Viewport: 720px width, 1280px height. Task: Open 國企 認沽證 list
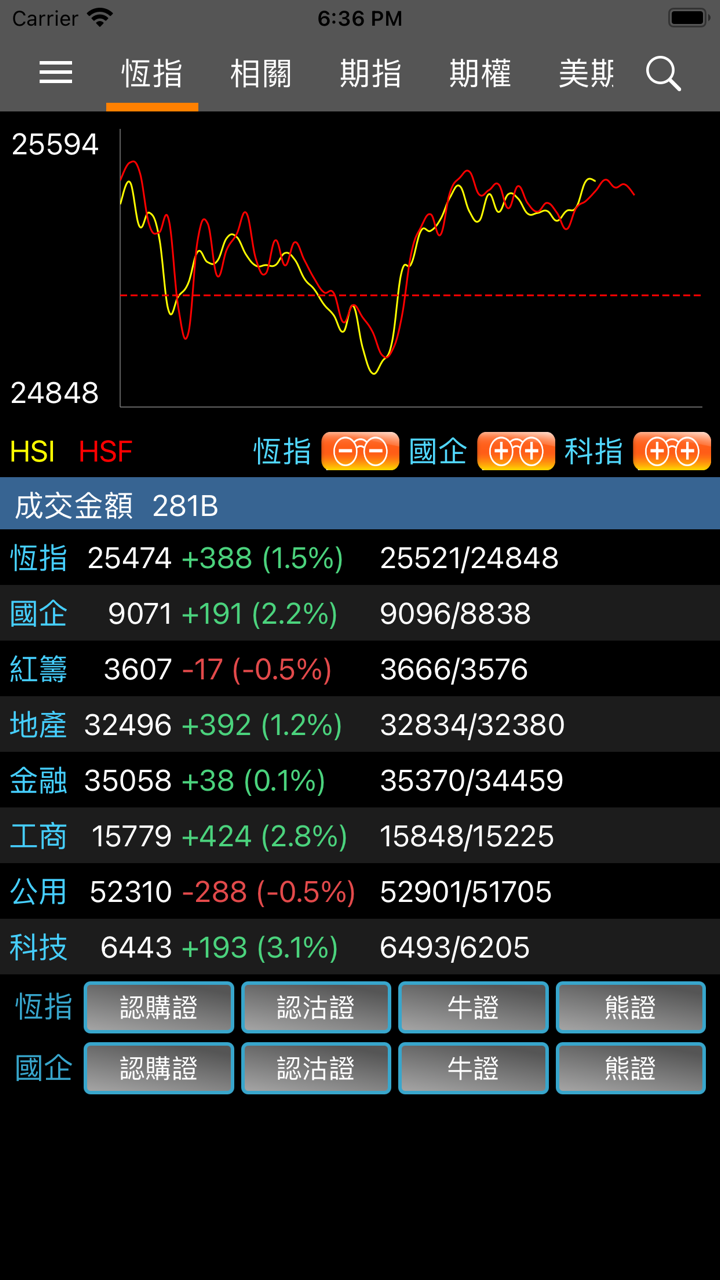click(316, 1068)
